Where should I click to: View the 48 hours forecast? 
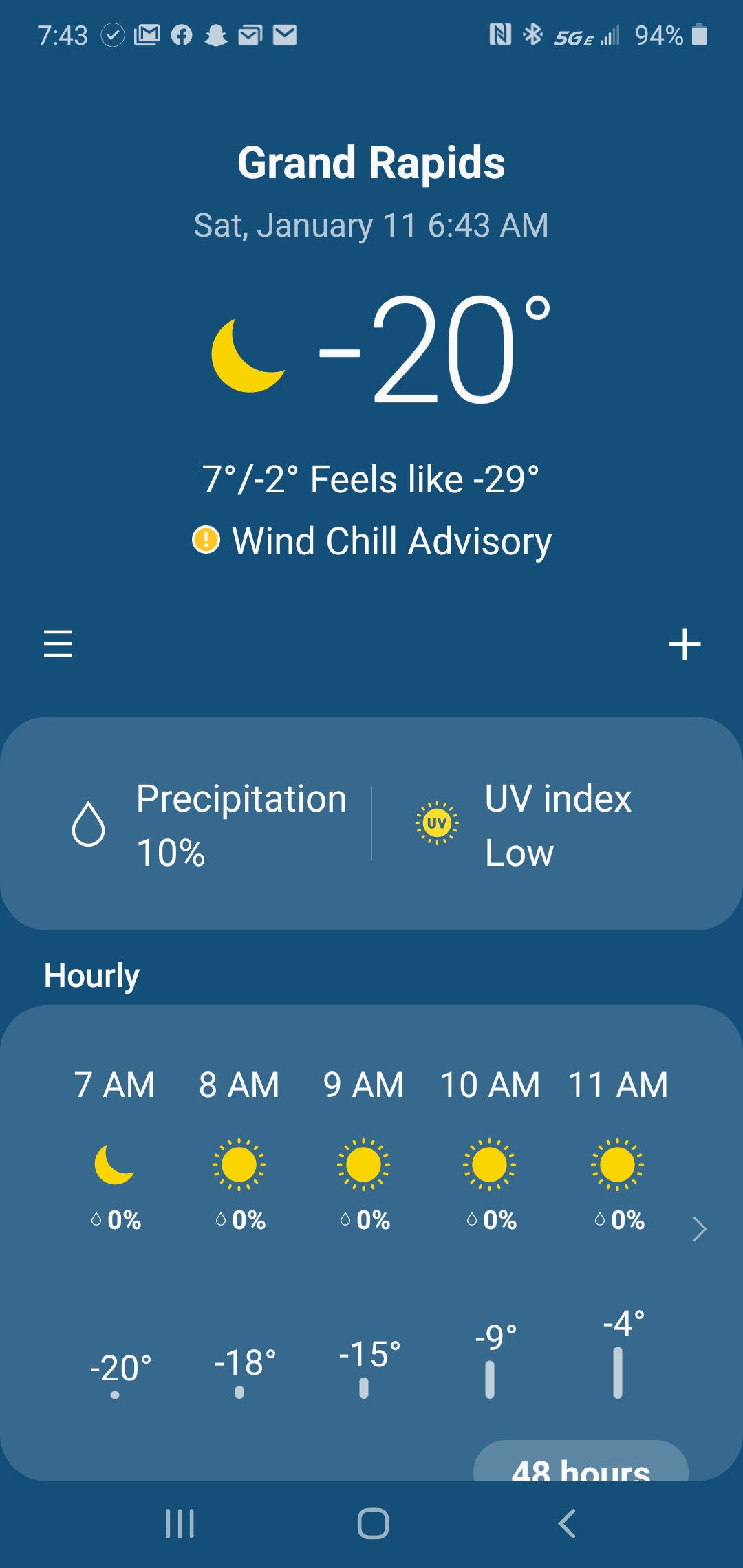[x=581, y=1465]
